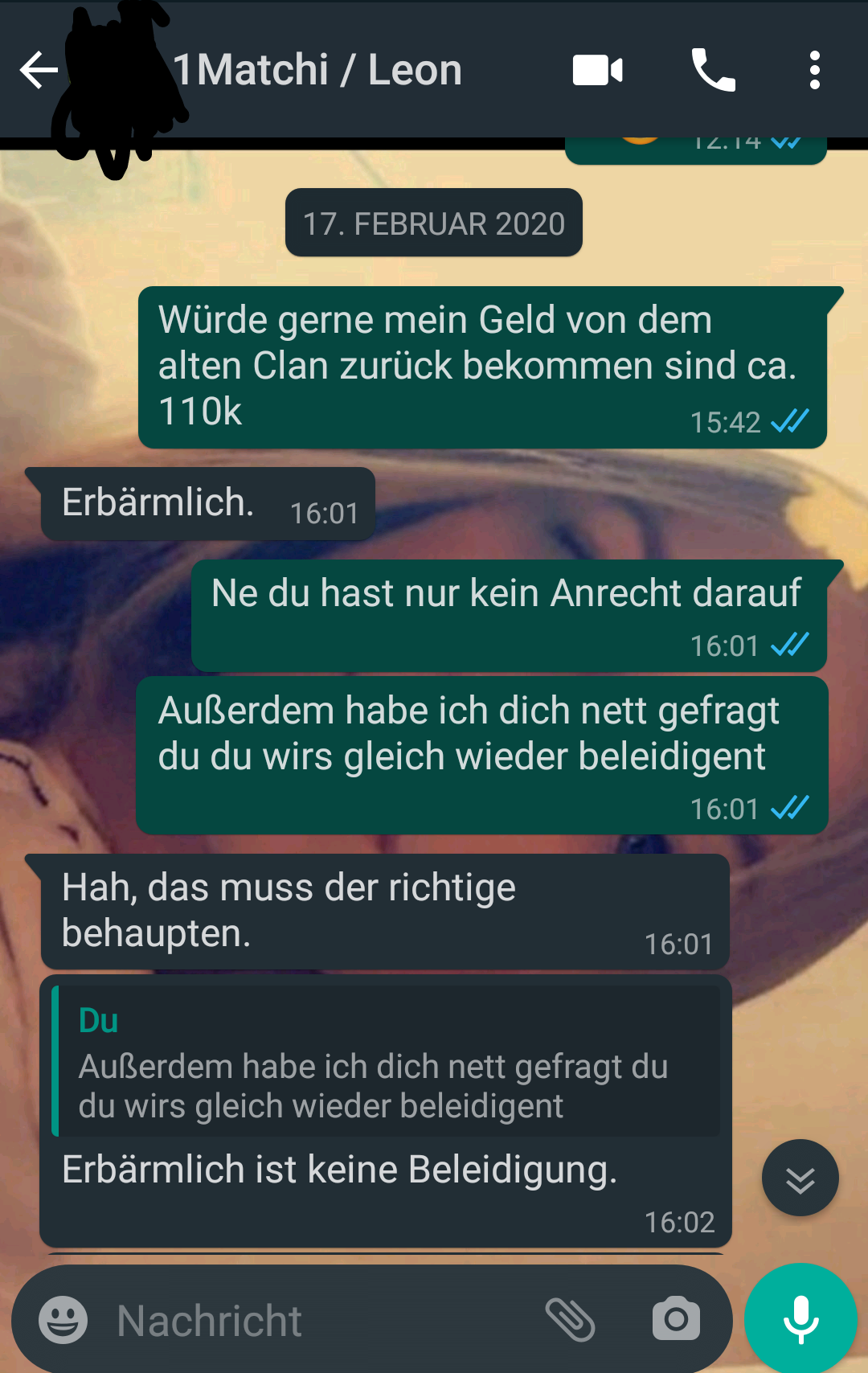Open contact info for 1Matchi / Leon
Image resolution: width=868 pixels, height=1373 pixels.
pyautogui.click(x=317, y=70)
